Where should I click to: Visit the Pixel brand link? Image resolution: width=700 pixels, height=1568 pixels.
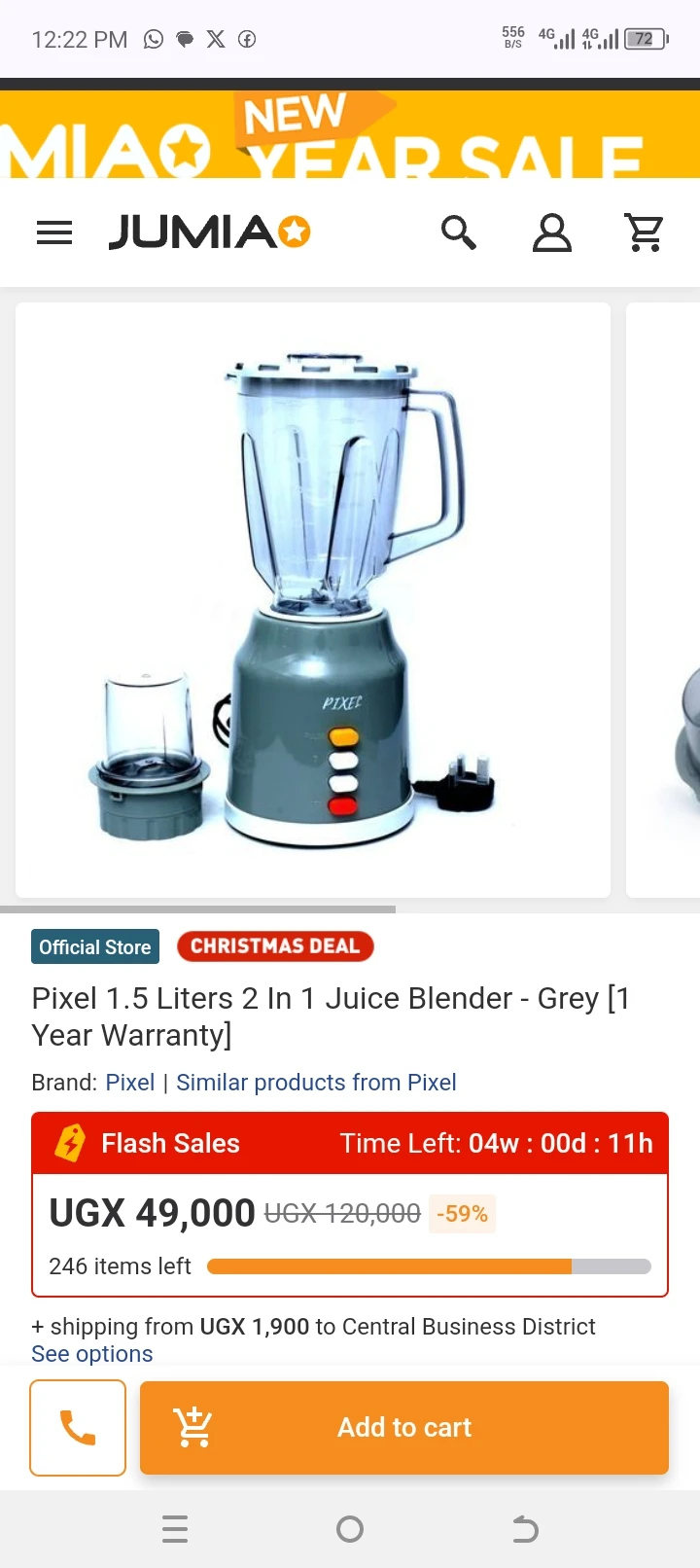coord(130,1083)
